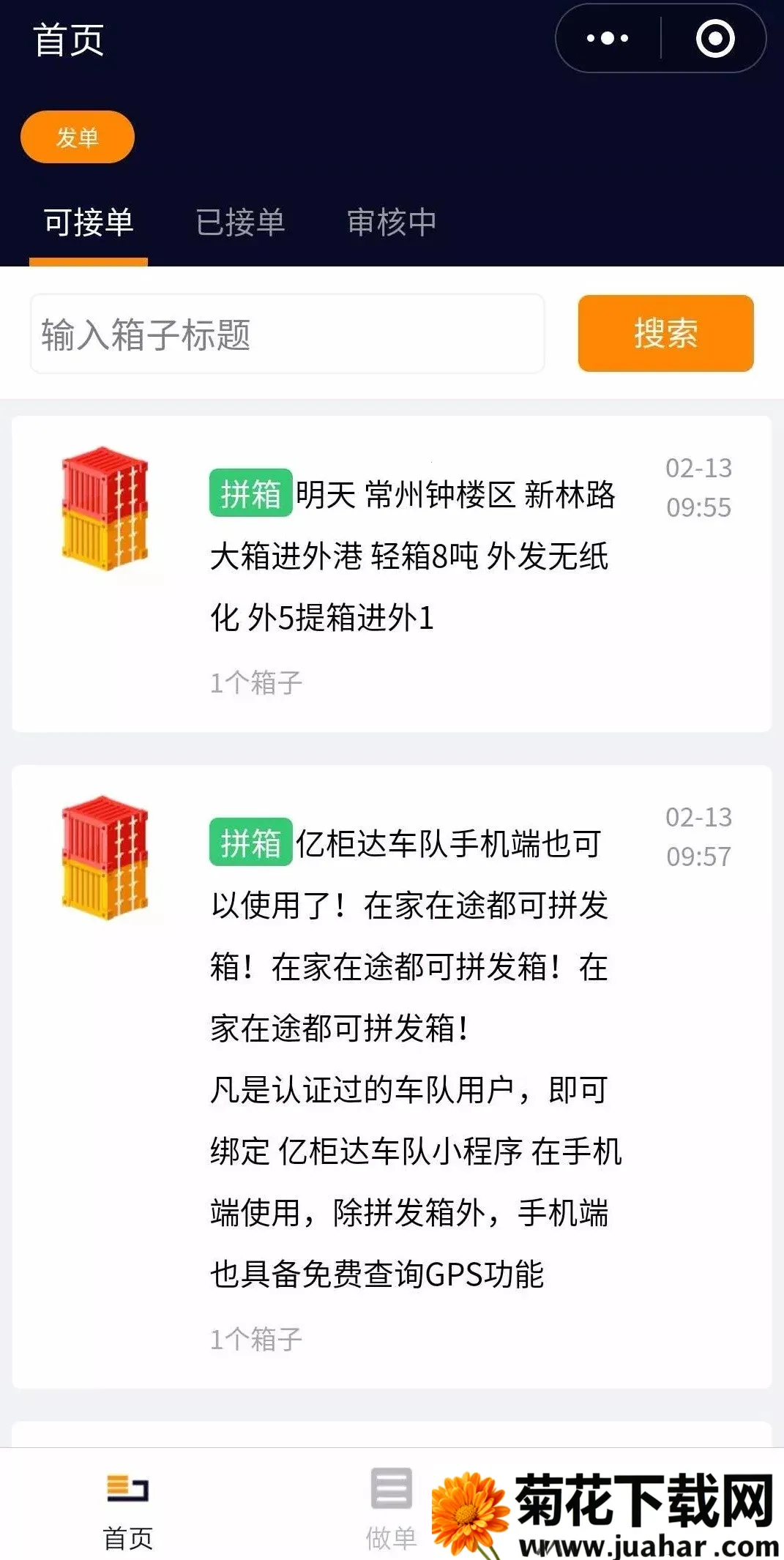The height and width of the screenshot is (1560, 784).
Task: Close the mini program via circle icon
Action: click(714, 38)
